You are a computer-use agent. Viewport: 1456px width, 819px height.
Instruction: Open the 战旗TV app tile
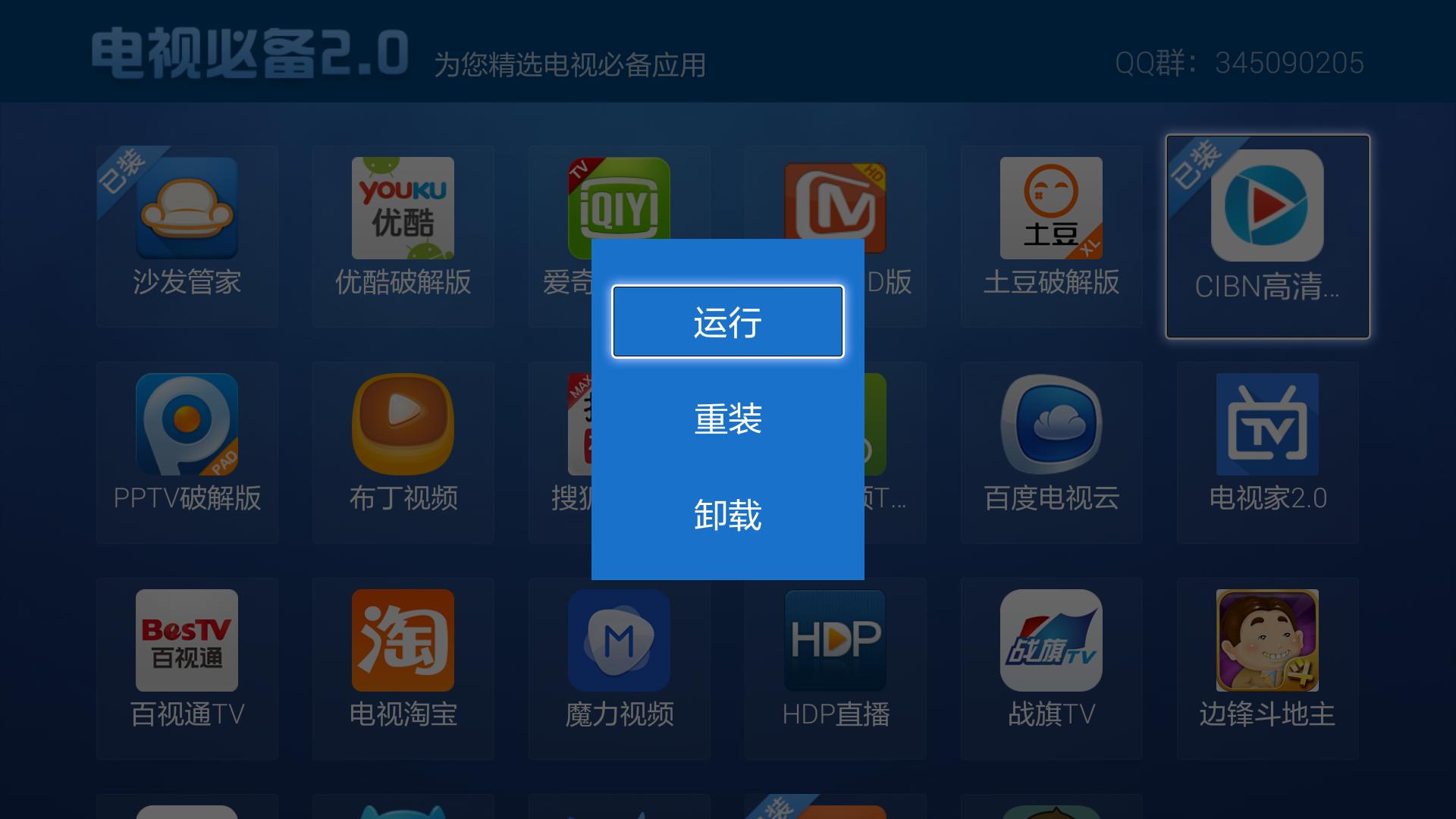click(x=1051, y=669)
